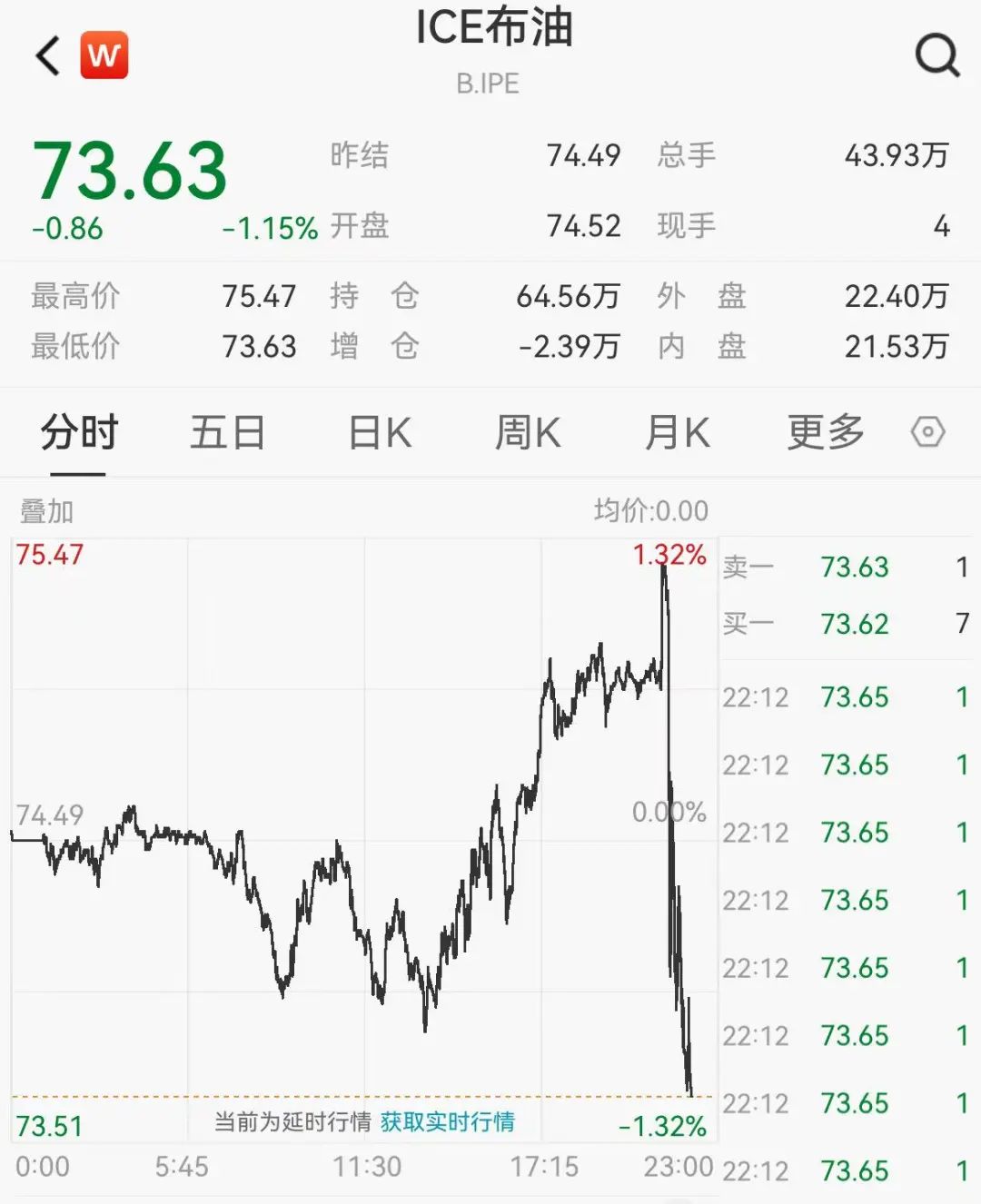Switch to the 月K chart tab
Image resolution: width=981 pixels, height=1204 pixels.
(677, 432)
